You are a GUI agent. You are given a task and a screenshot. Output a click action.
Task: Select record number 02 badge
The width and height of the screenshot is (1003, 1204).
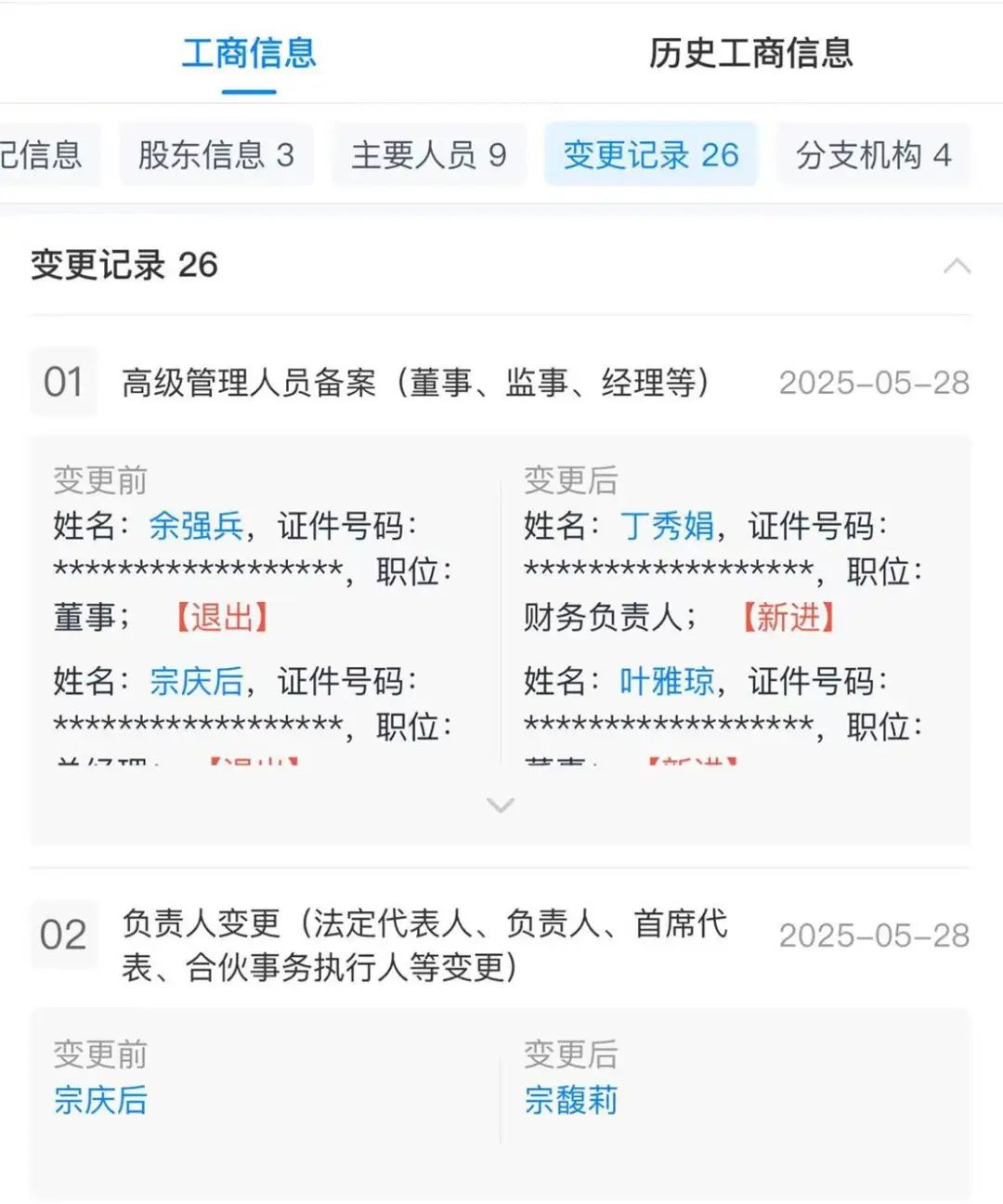63,936
